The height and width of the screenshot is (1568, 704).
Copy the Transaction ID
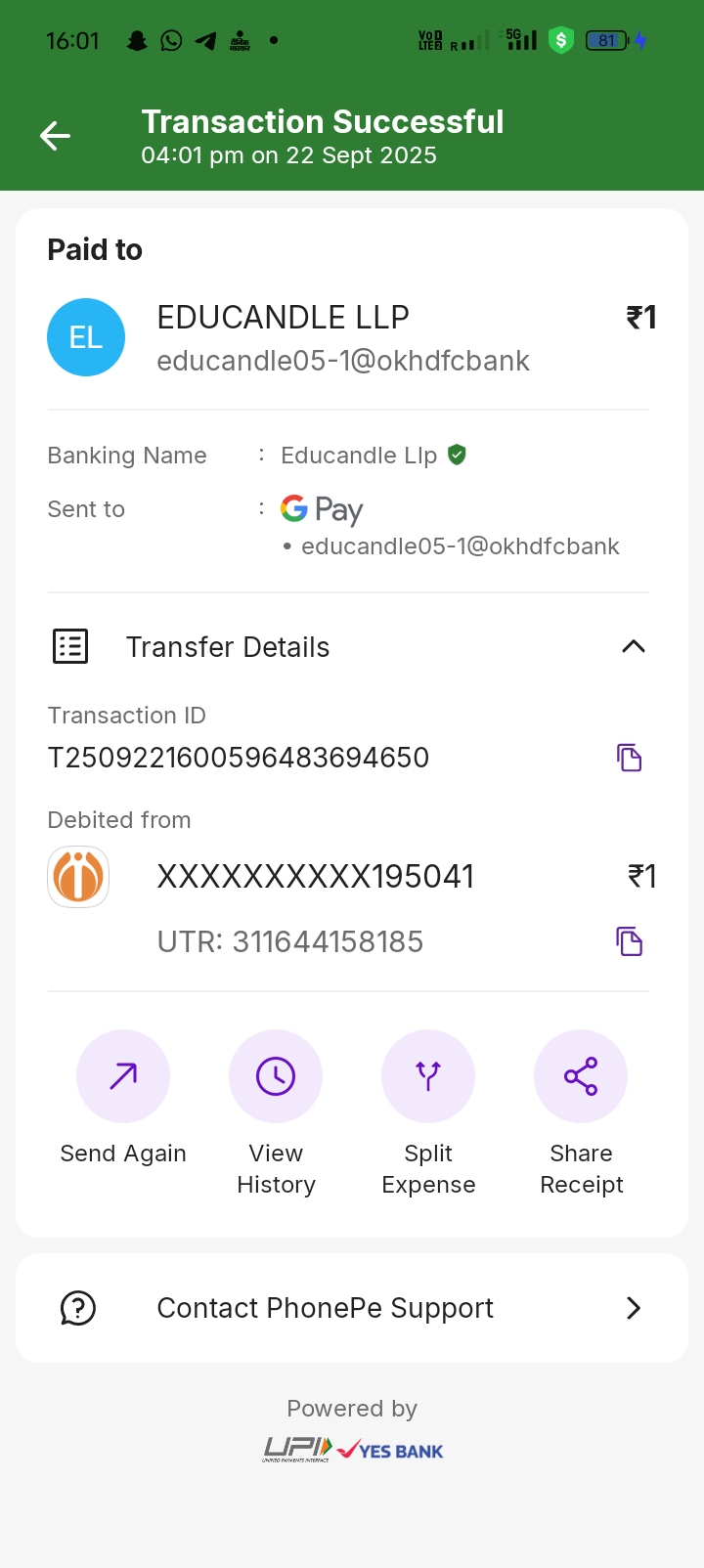629,758
